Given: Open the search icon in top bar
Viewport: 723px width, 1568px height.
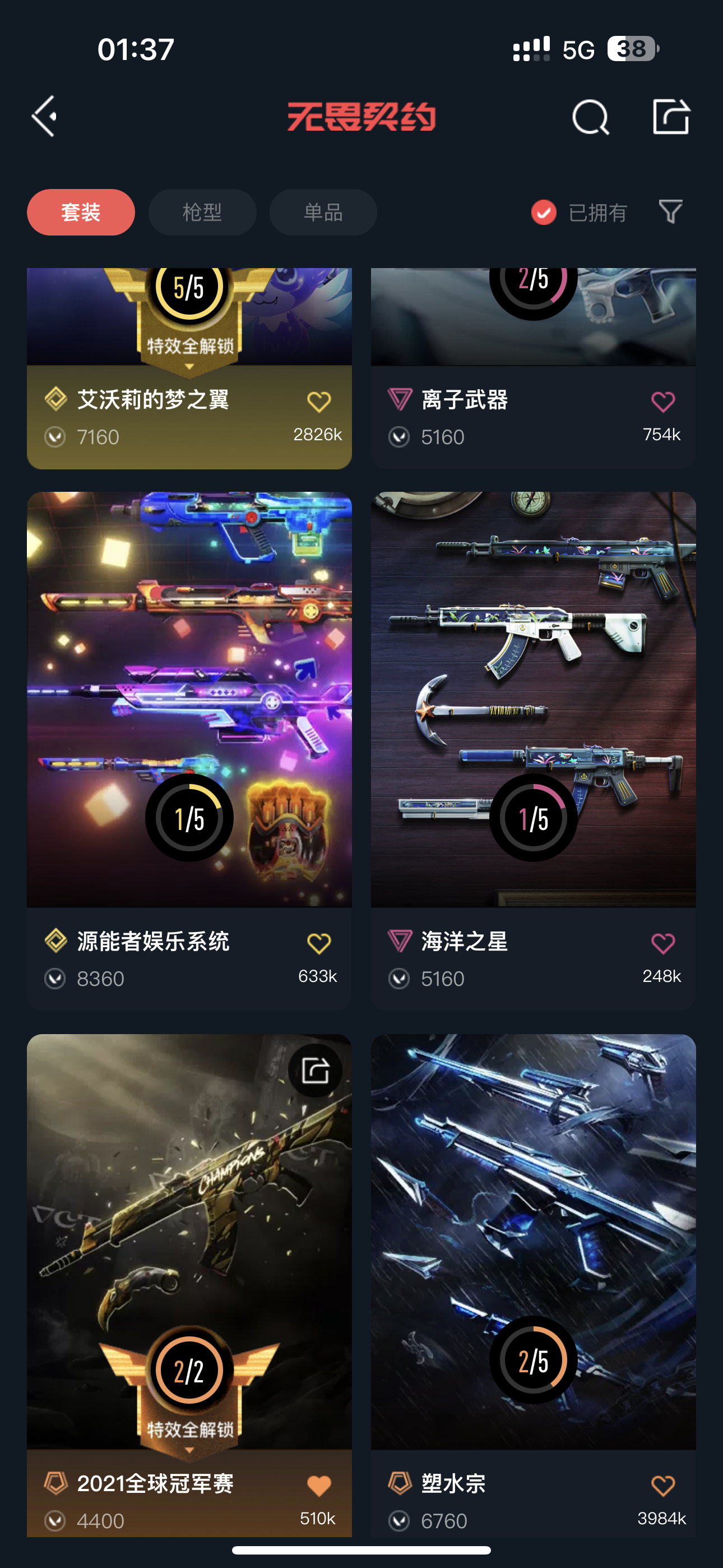Looking at the screenshot, I should [x=590, y=117].
